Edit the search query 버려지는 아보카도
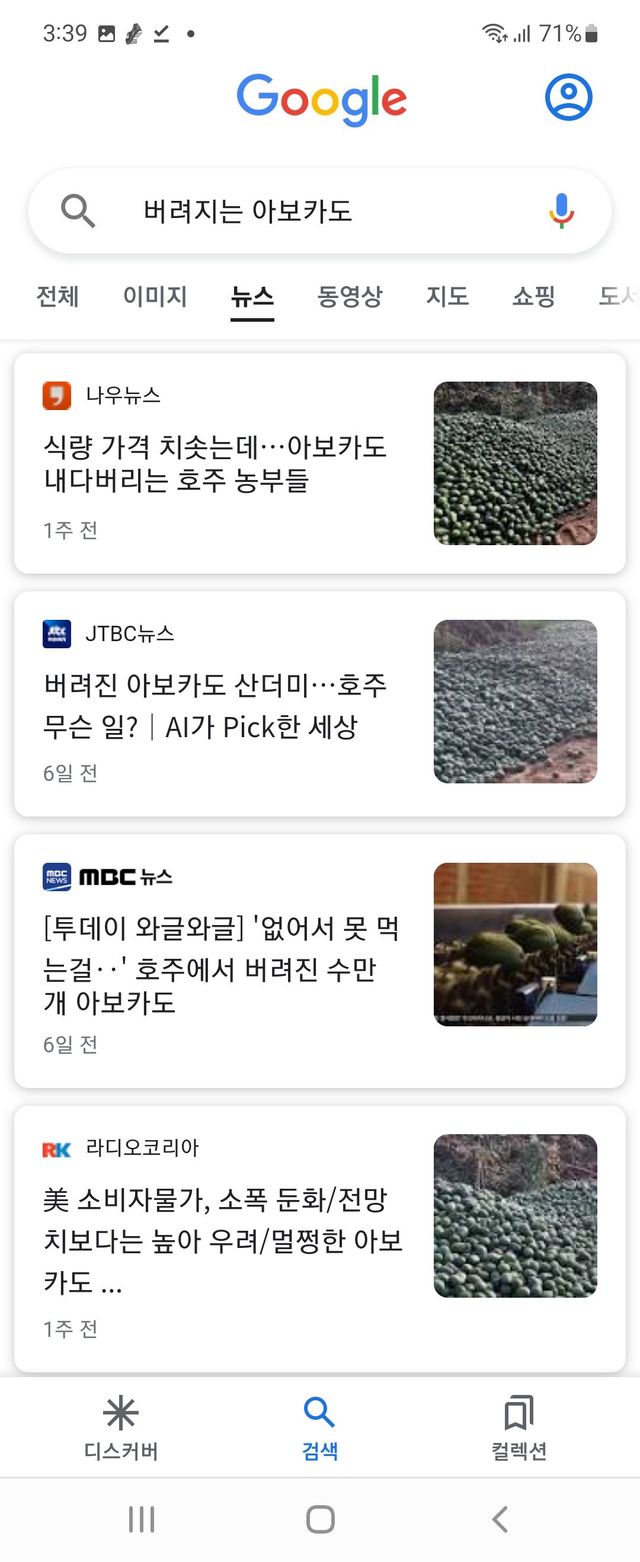Image resolution: width=640 pixels, height=1562 pixels. [x=300, y=211]
